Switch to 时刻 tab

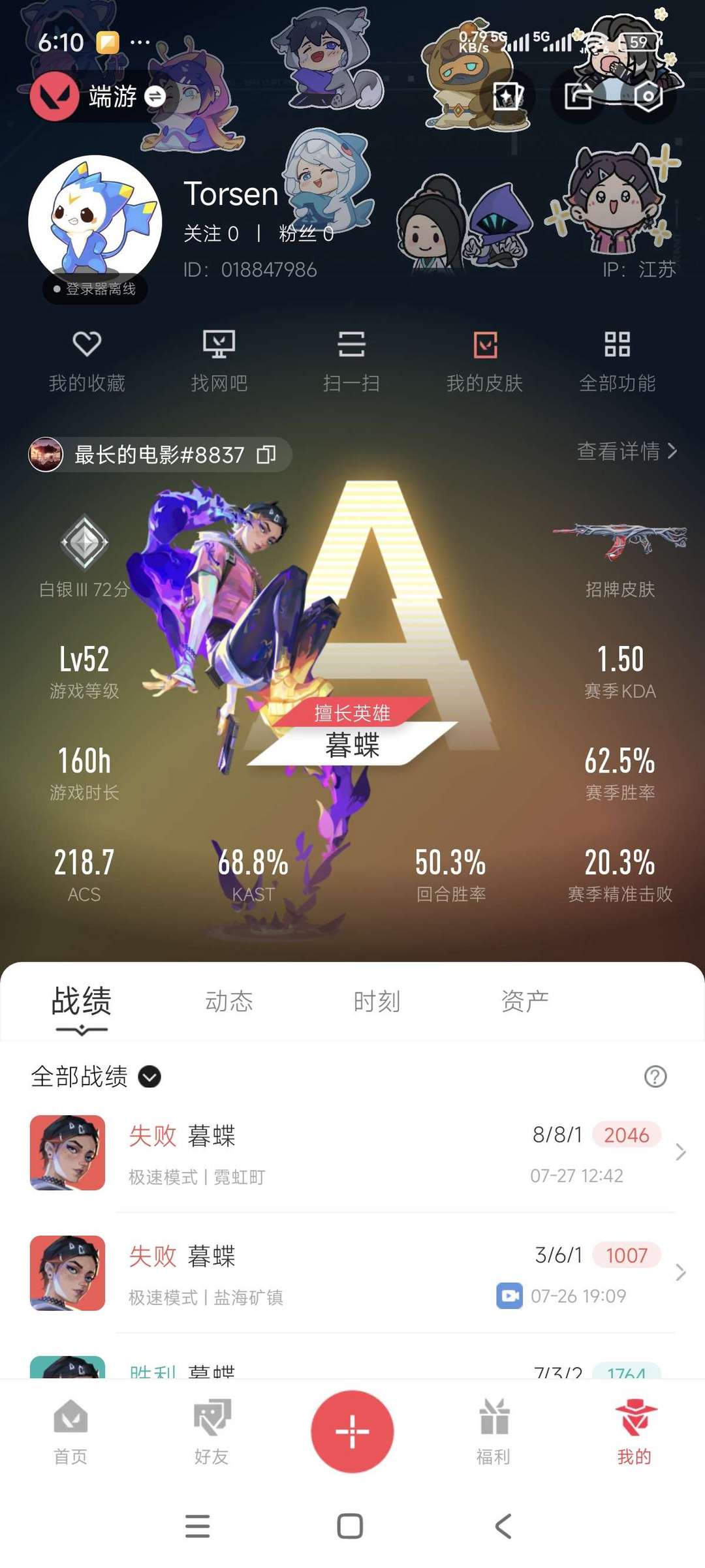coord(377,1001)
